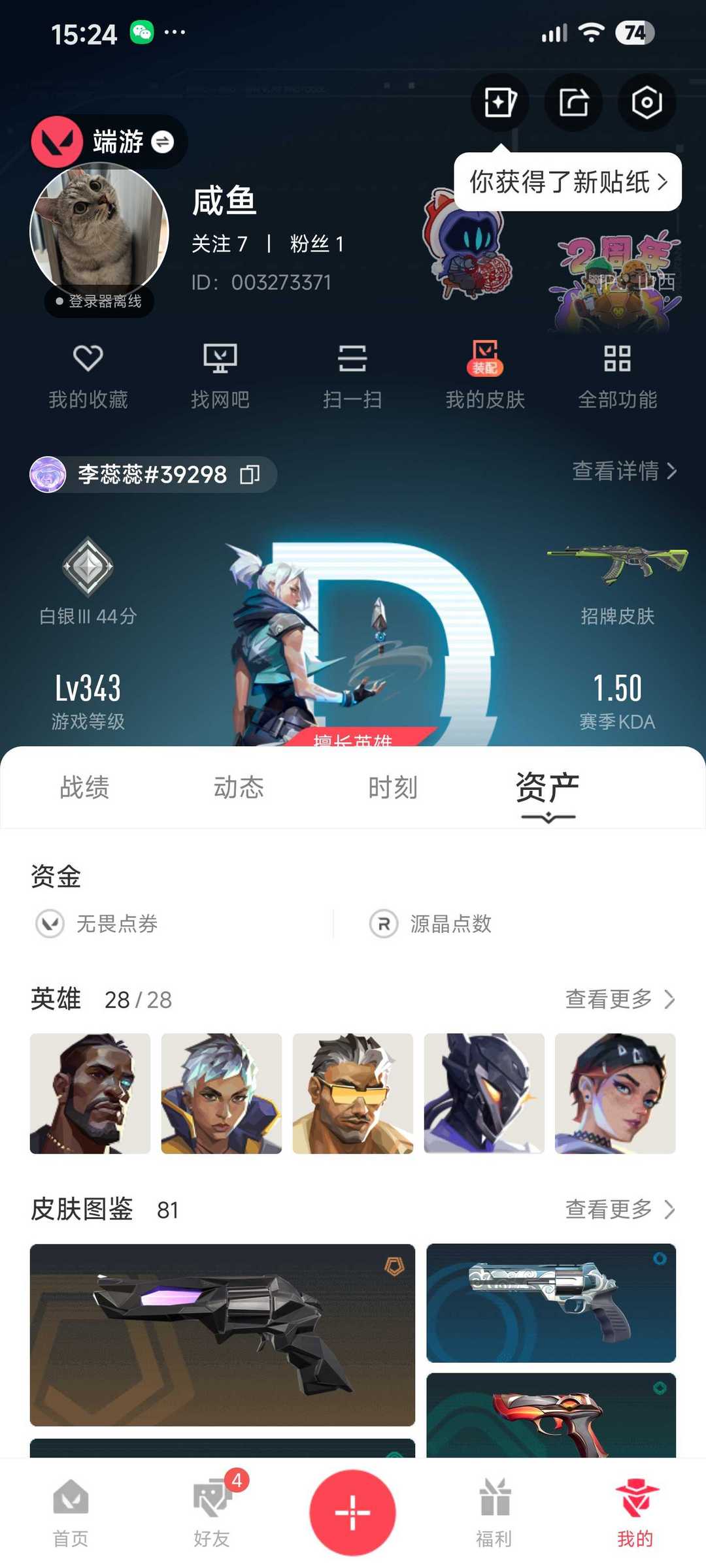Switch to the 动态 tab

click(x=239, y=787)
